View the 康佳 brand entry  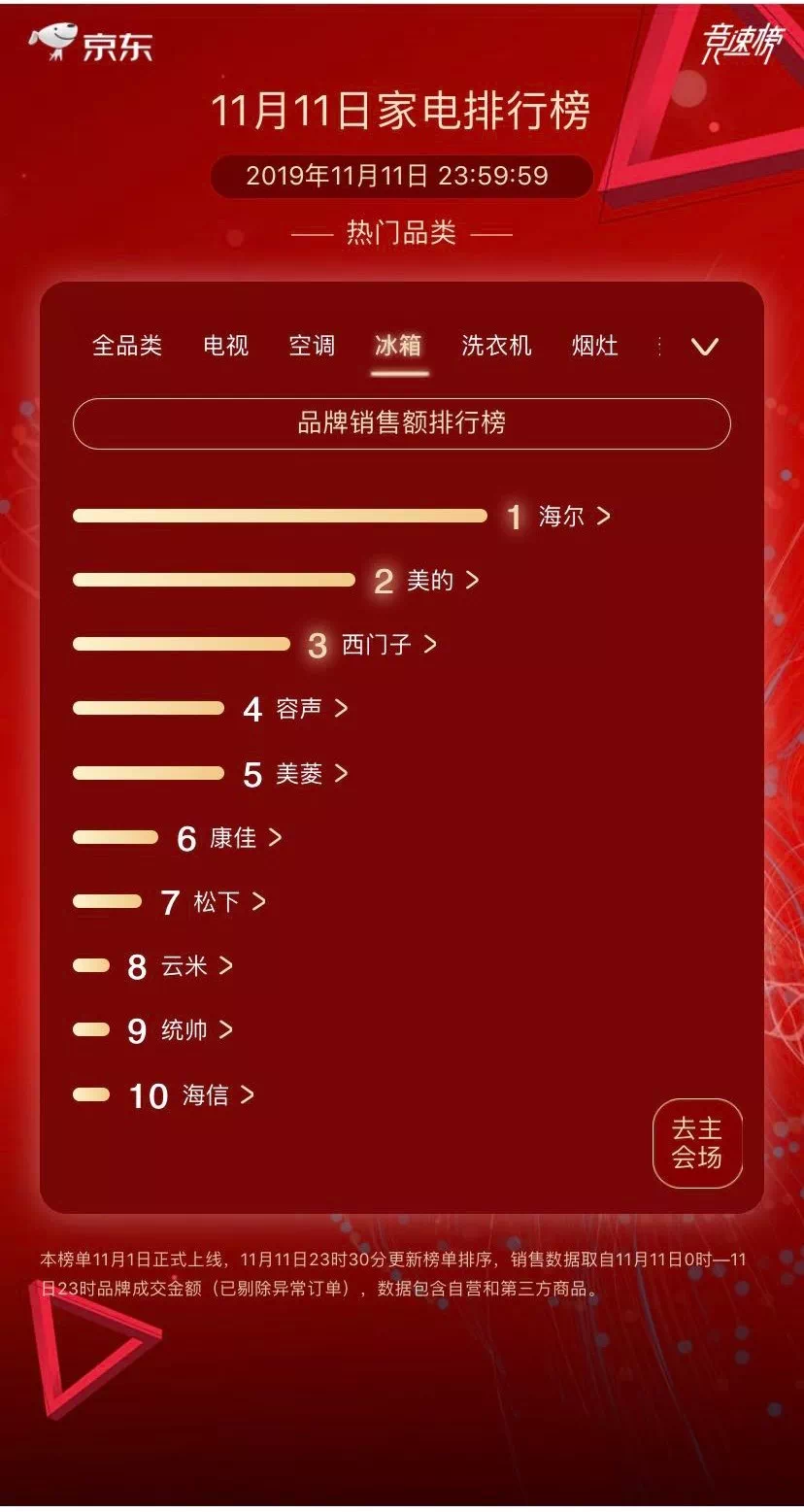tap(244, 838)
